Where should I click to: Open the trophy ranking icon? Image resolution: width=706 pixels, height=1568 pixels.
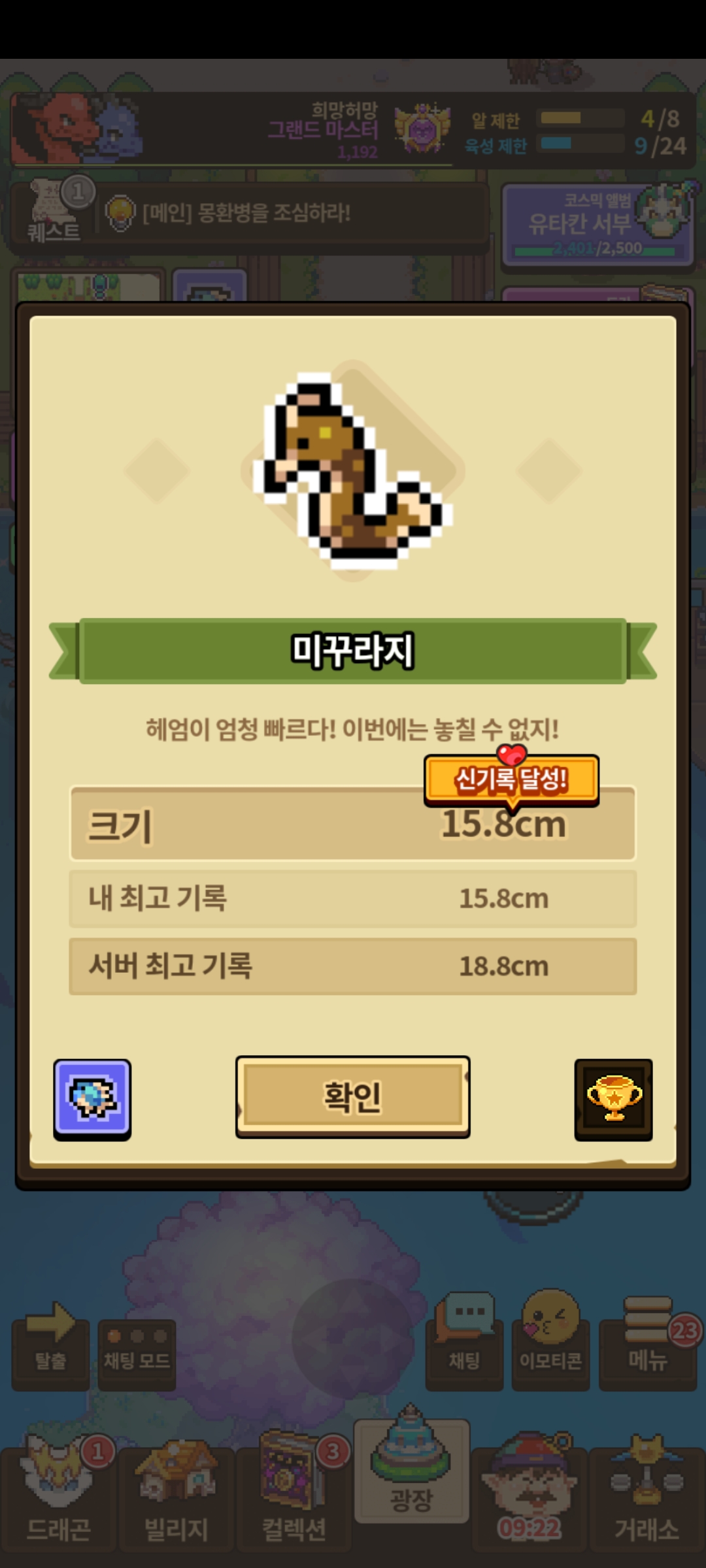coord(613,1099)
